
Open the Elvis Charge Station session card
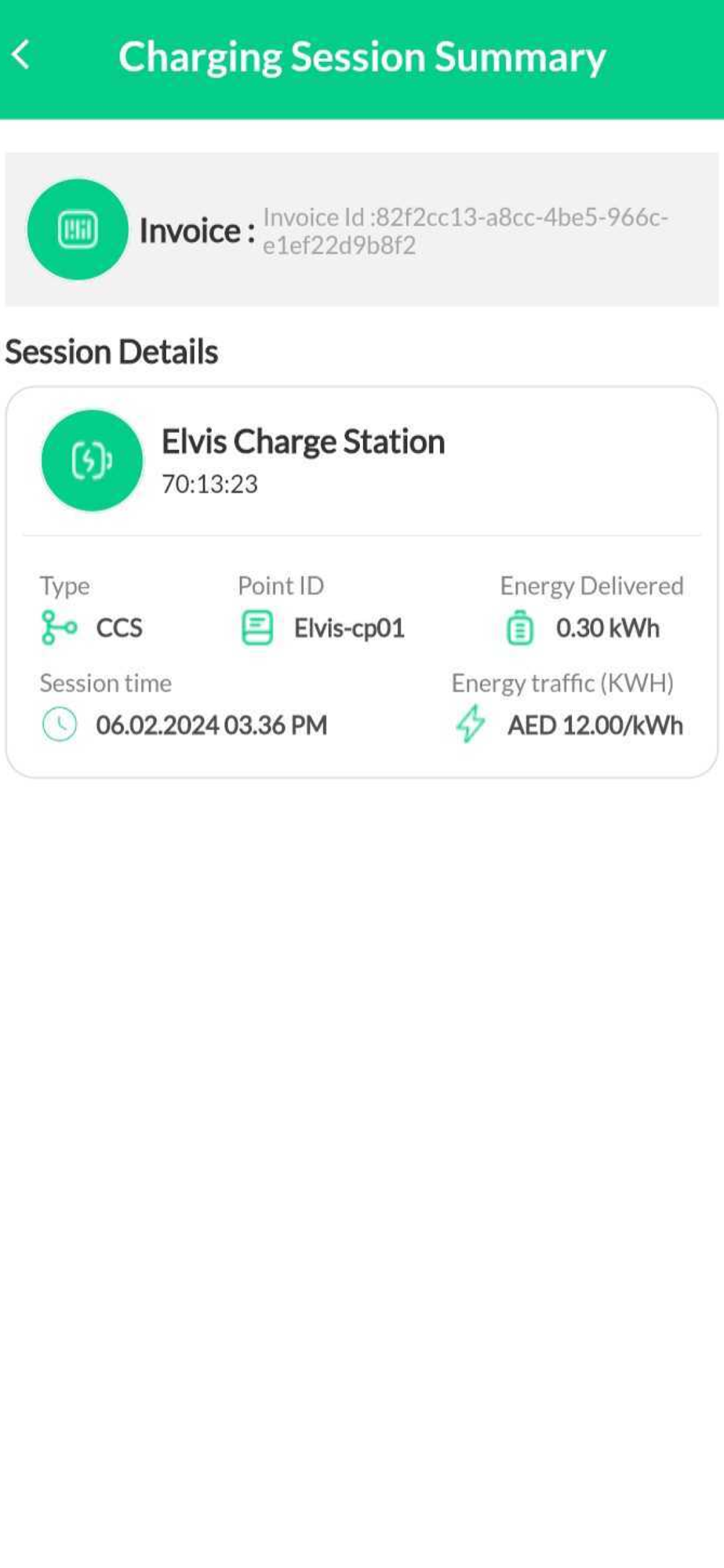362,582
